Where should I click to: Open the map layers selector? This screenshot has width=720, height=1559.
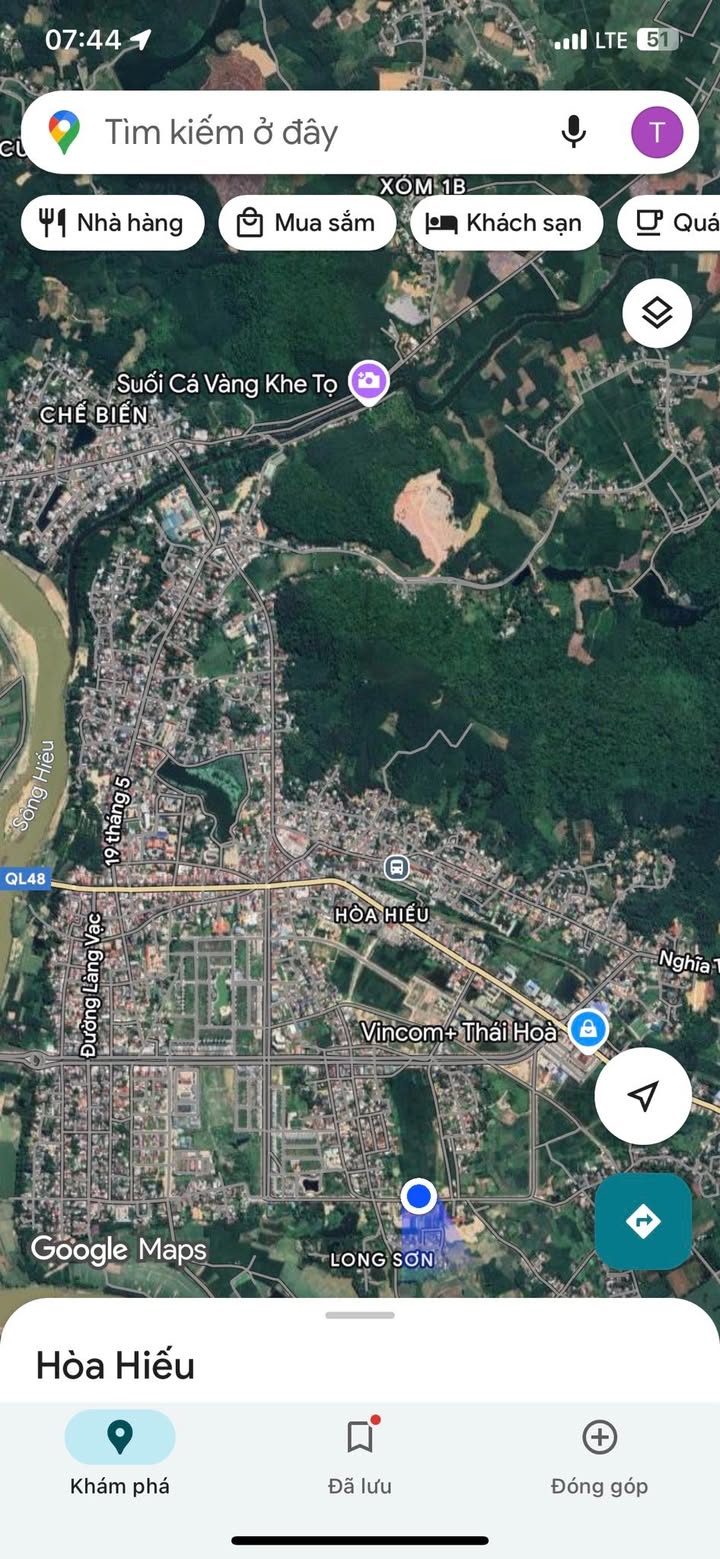(657, 313)
